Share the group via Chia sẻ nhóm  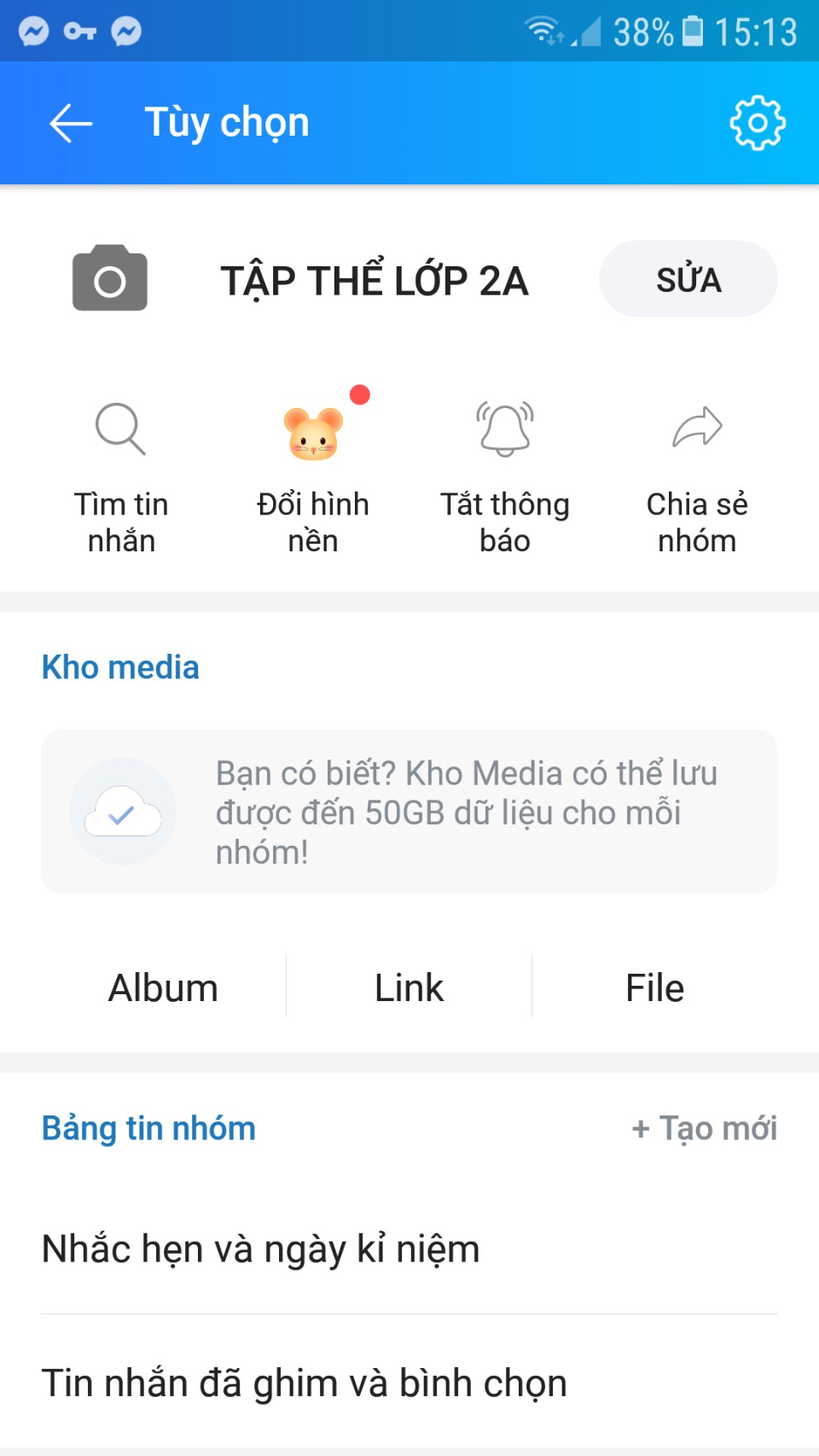click(x=697, y=478)
